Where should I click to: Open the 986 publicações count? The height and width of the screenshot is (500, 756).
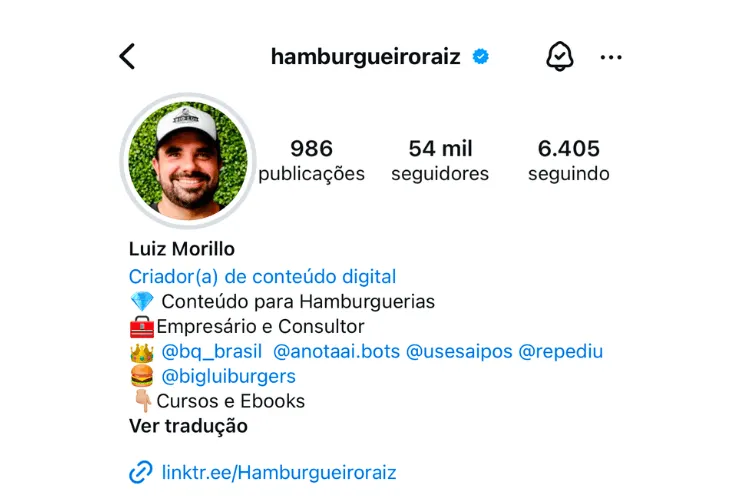pos(311,161)
